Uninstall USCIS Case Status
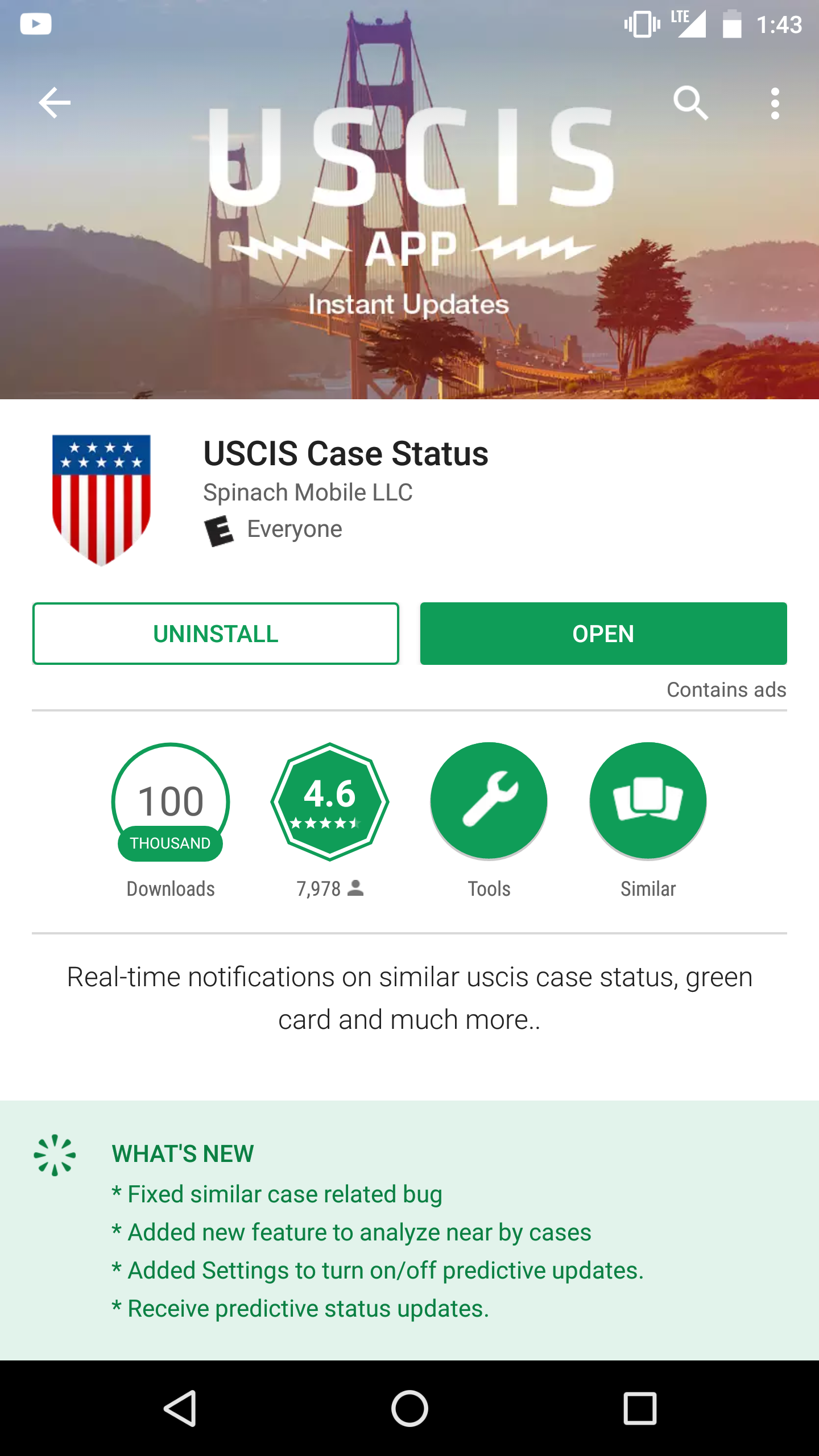The height and width of the screenshot is (1456, 819). pyautogui.click(x=216, y=634)
